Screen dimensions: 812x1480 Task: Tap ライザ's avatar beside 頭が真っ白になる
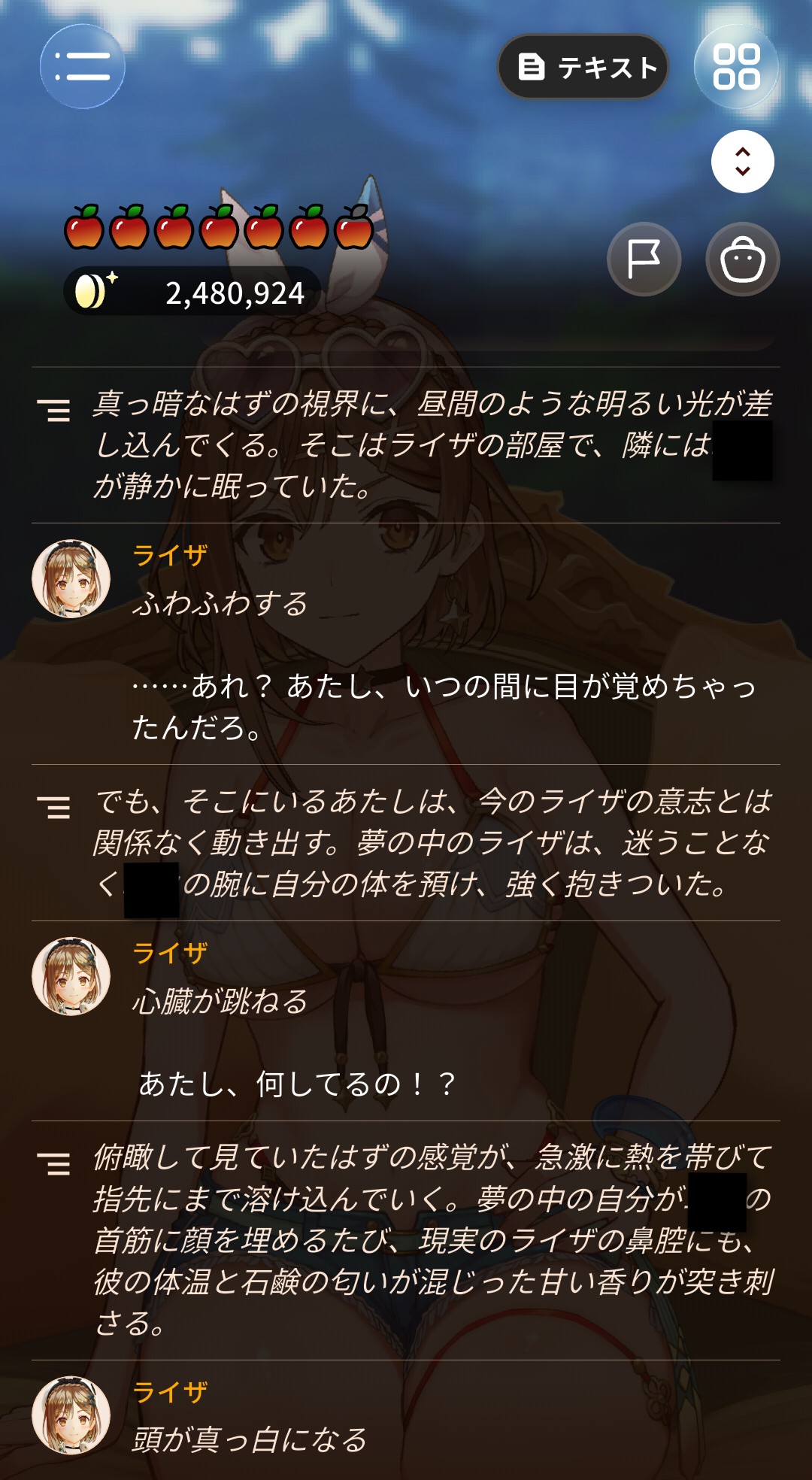pos(71,1416)
